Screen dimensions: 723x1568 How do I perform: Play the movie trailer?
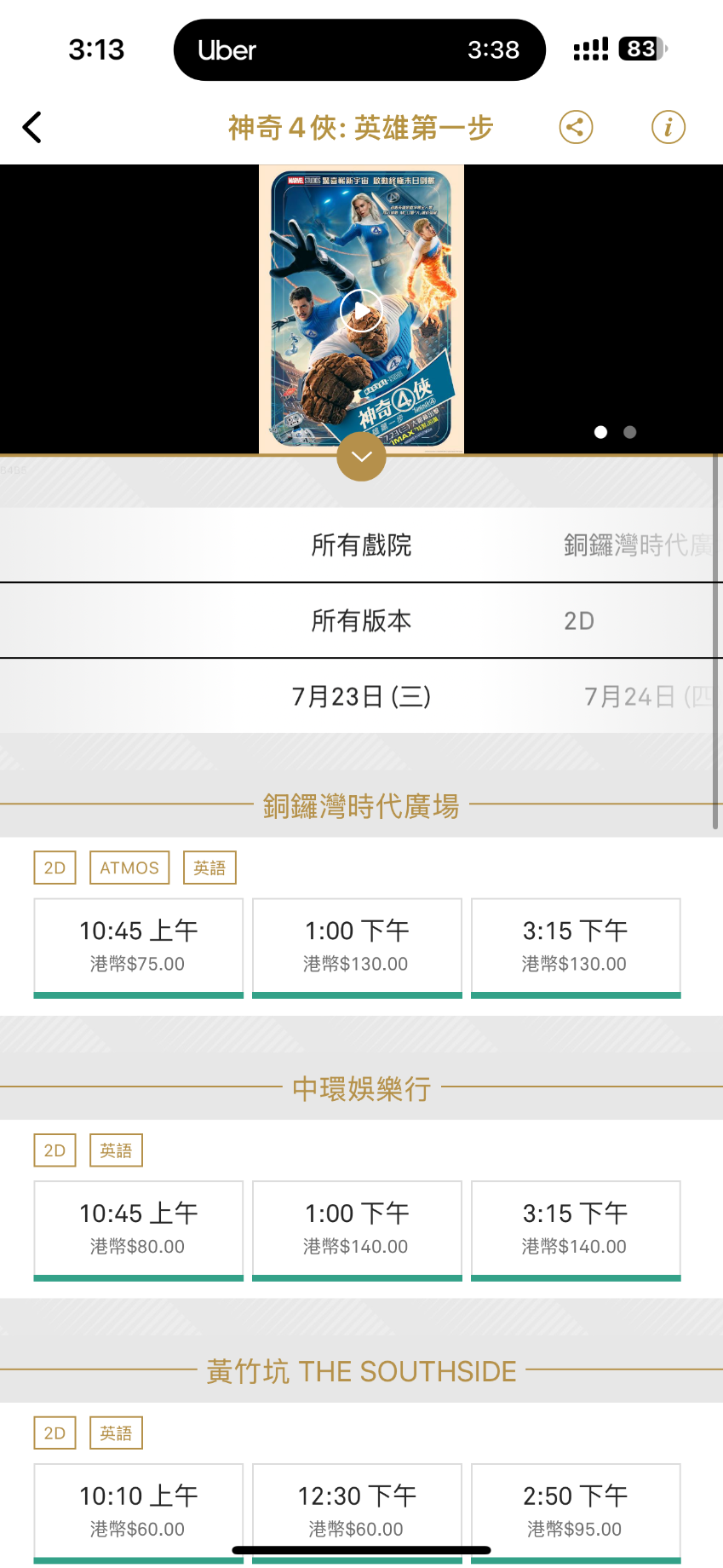coord(361,311)
